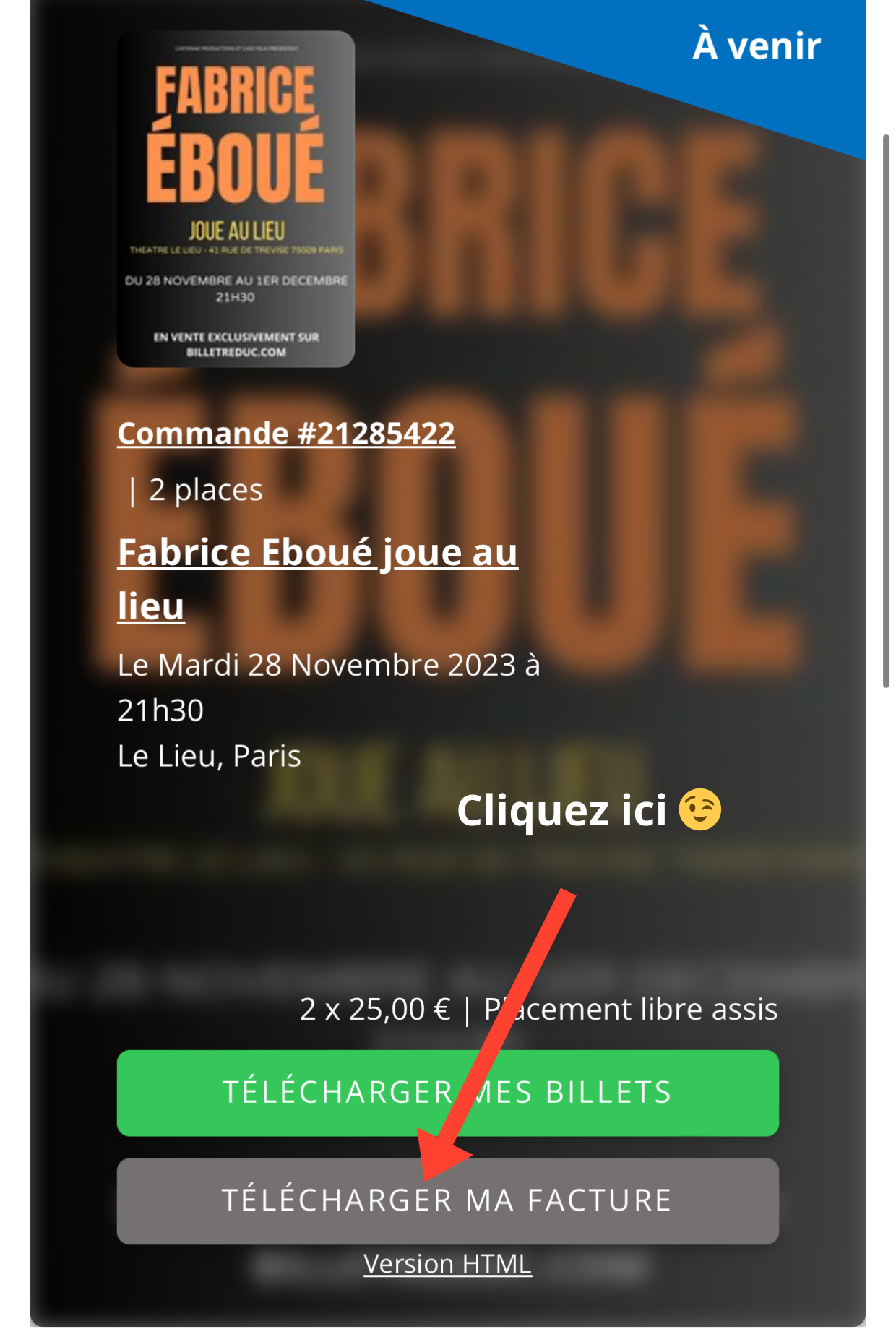Open the Fabrice Eboué poster thumbnail
This screenshot has height=1337, width=896.
236,199
